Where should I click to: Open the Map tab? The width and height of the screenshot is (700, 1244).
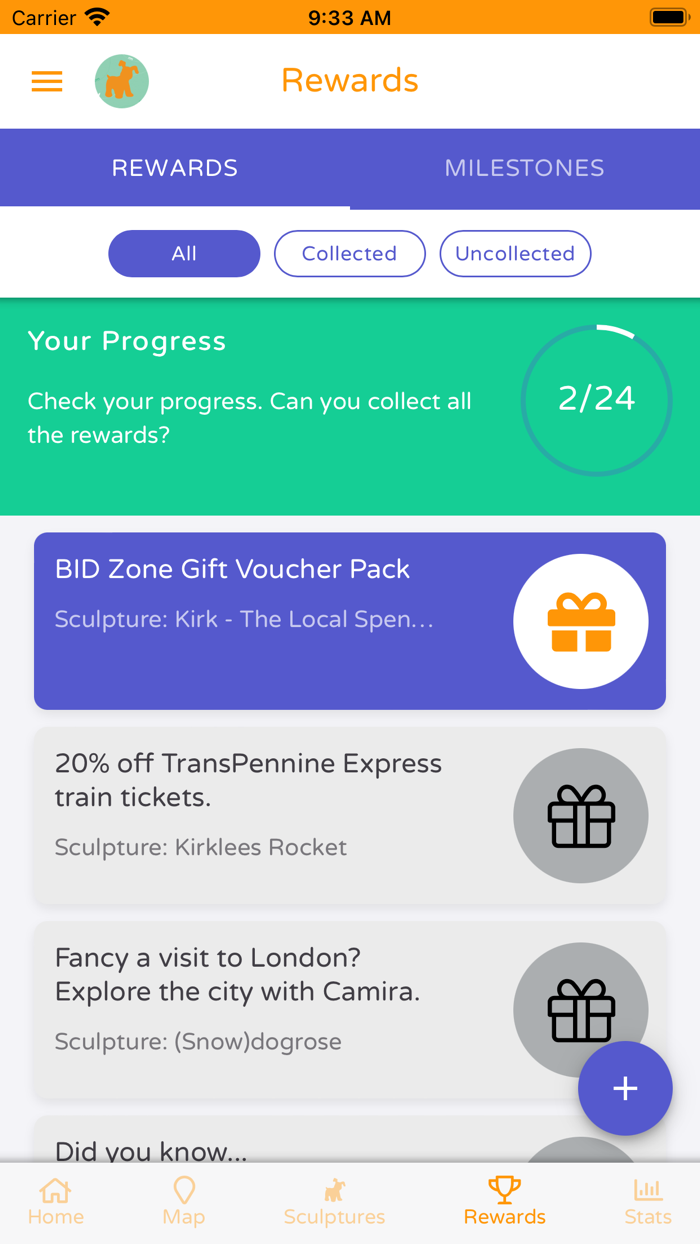pyautogui.click(x=184, y=1202)
